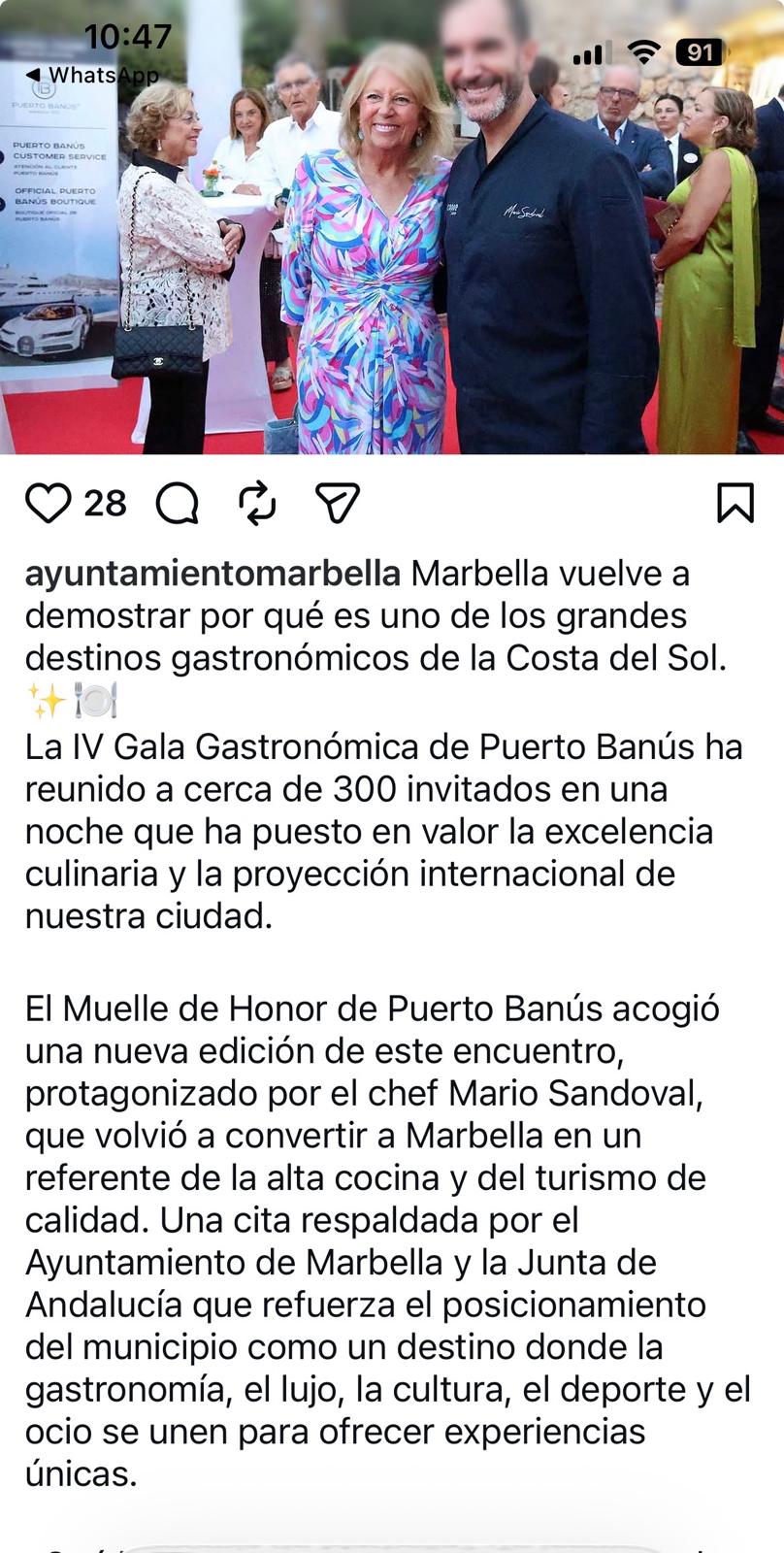The image size is (784, 1553).
Task: Return to WhatsApp via the back shortcut
Action: (90, 75)
